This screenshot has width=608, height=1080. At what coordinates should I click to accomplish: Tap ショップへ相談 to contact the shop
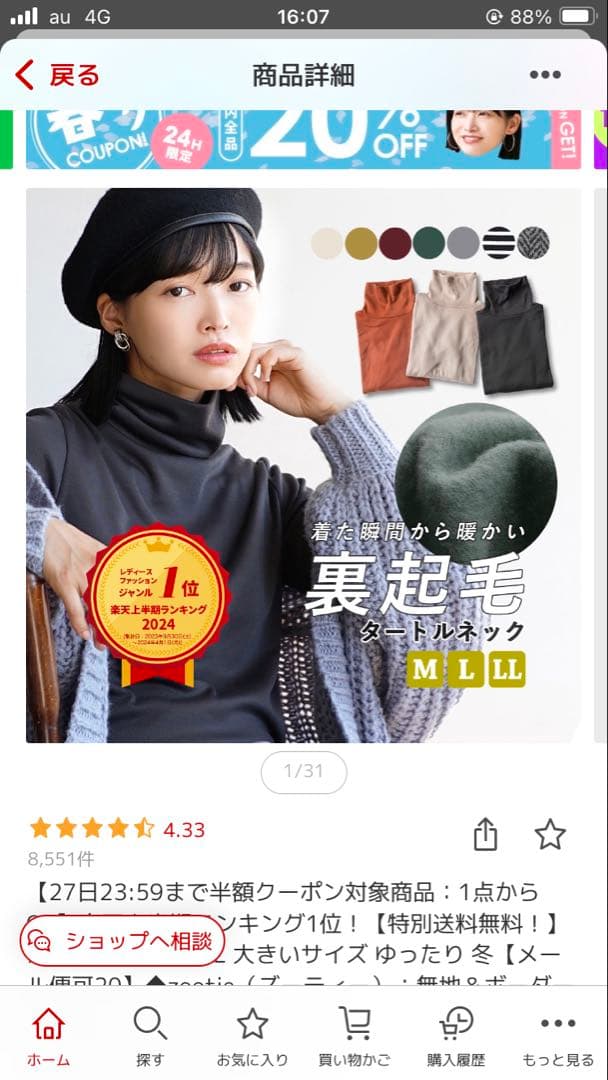pyautogui.click(x=122, y=940)
